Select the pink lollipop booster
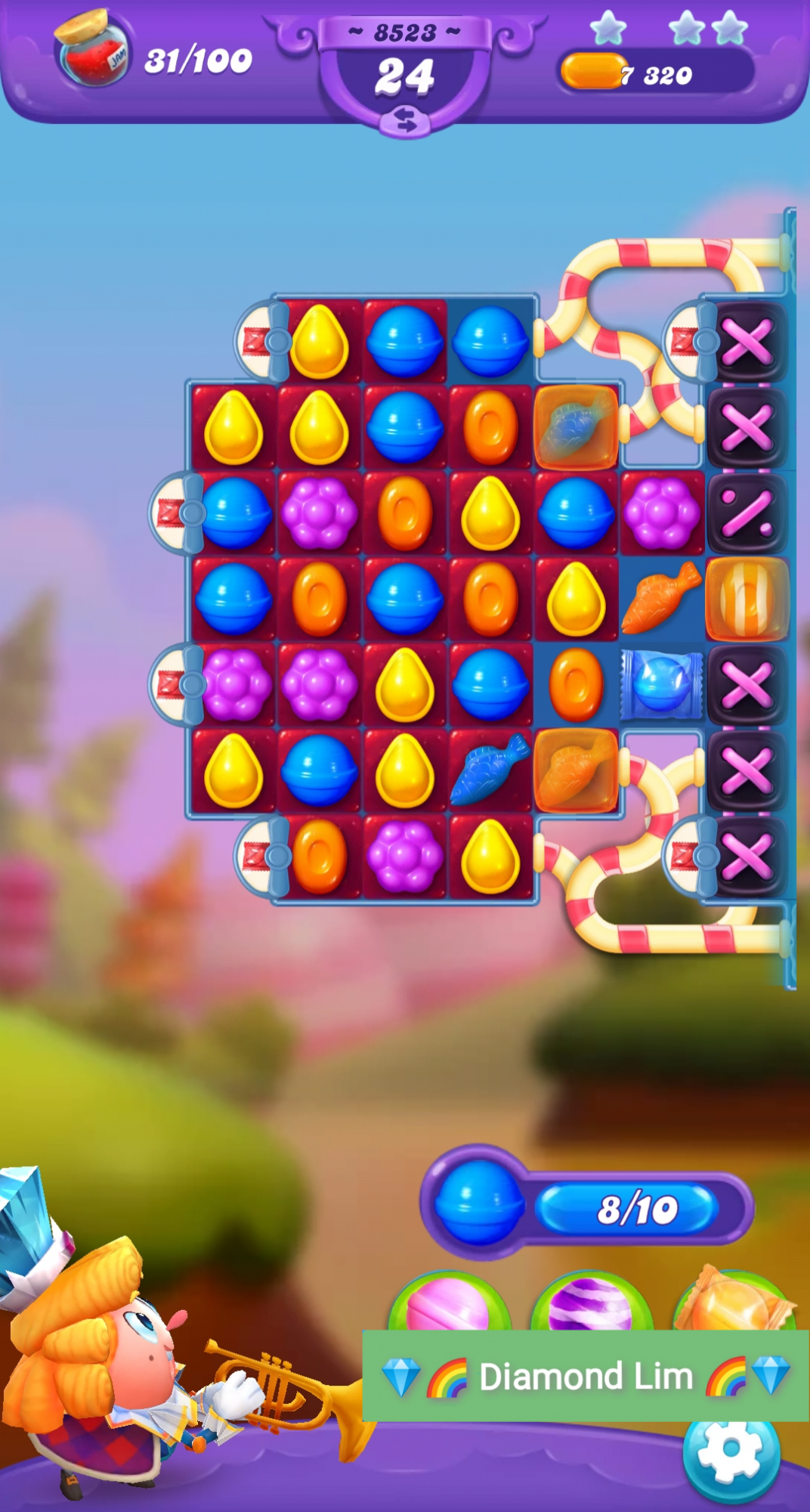The image size is (810, 1512). 449,1304
